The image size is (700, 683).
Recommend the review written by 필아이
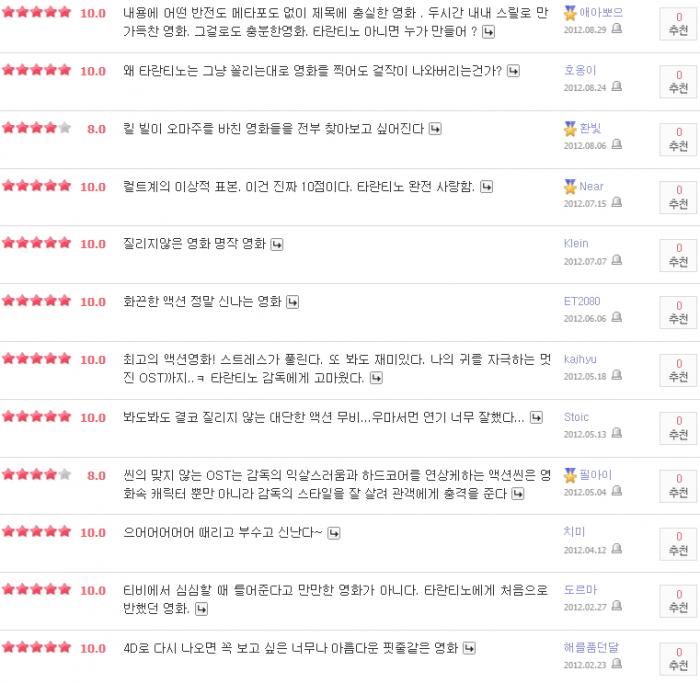(679, 486)
